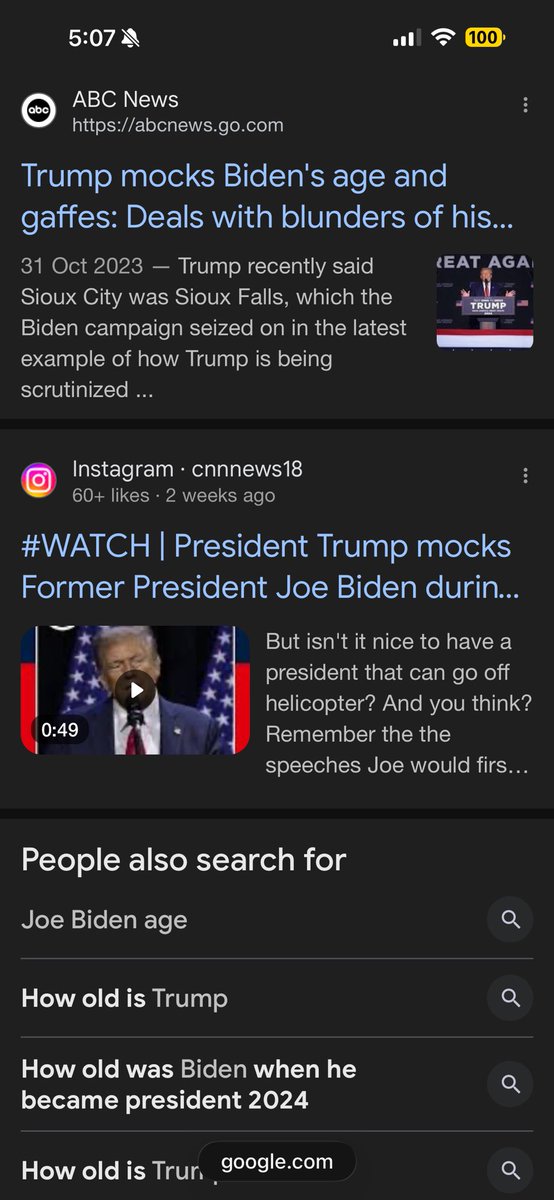
Task: Open the Trump rally thumbnail in the ABC result
Action: tap(485, 301)
